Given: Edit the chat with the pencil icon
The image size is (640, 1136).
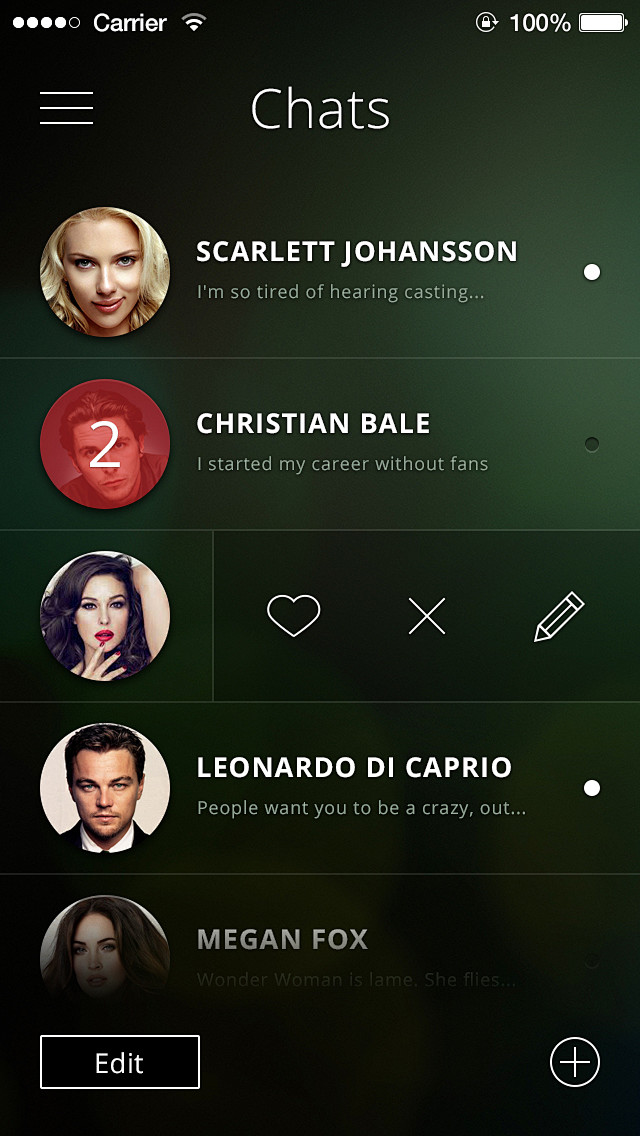Looking at the screenshot, I should pos(559,617).
